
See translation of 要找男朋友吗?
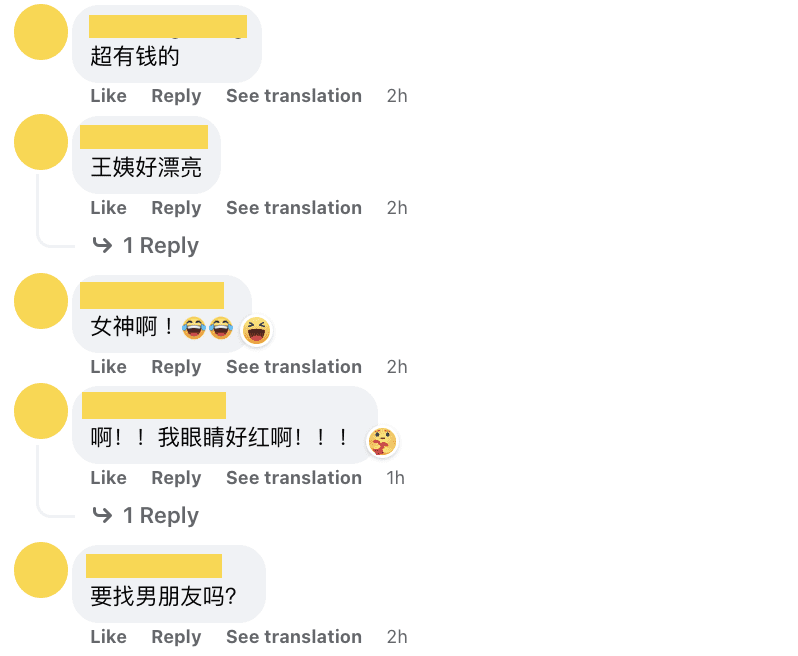click(293, 637)
